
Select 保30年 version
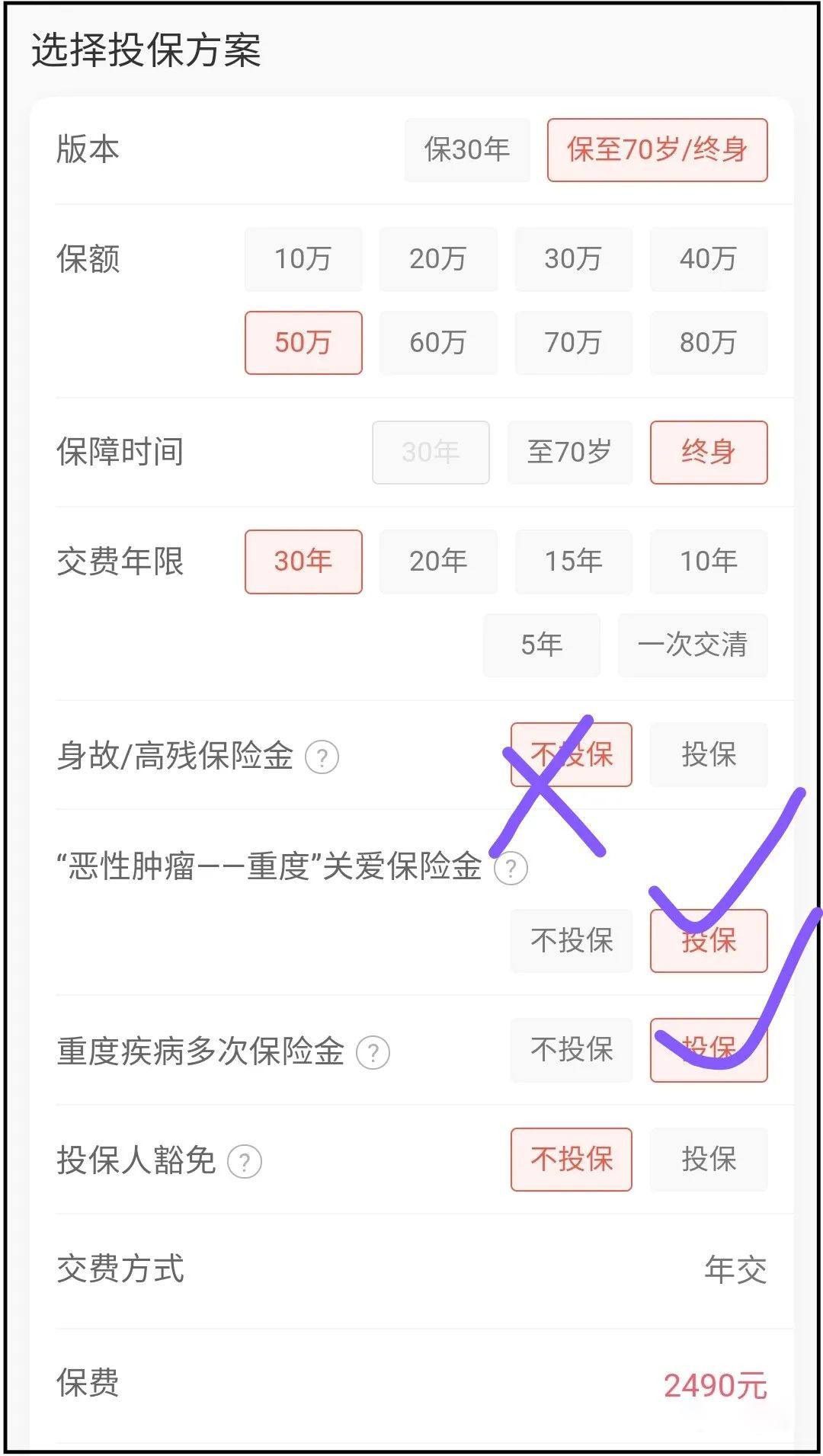(467, 150)
